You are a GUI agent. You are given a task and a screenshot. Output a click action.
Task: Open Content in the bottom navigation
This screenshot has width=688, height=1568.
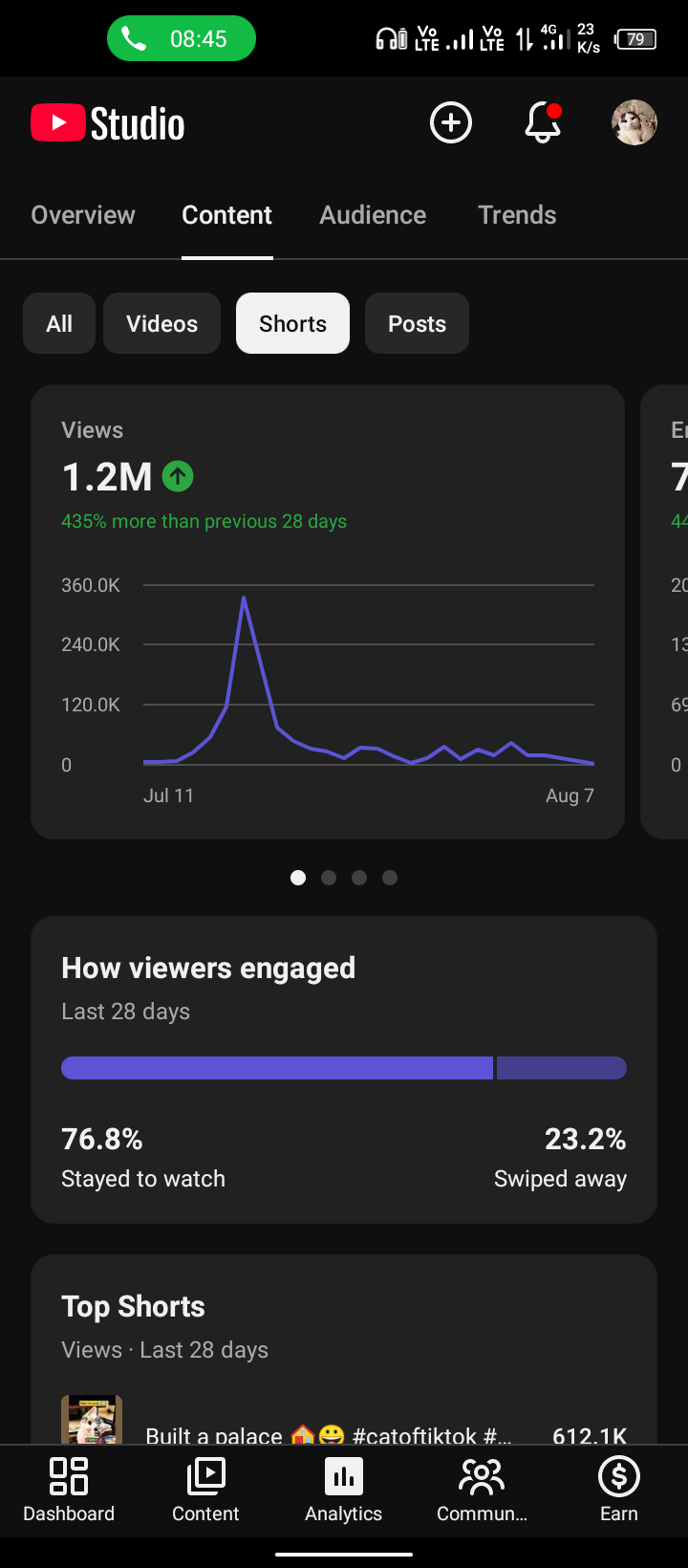[205, 1490]
